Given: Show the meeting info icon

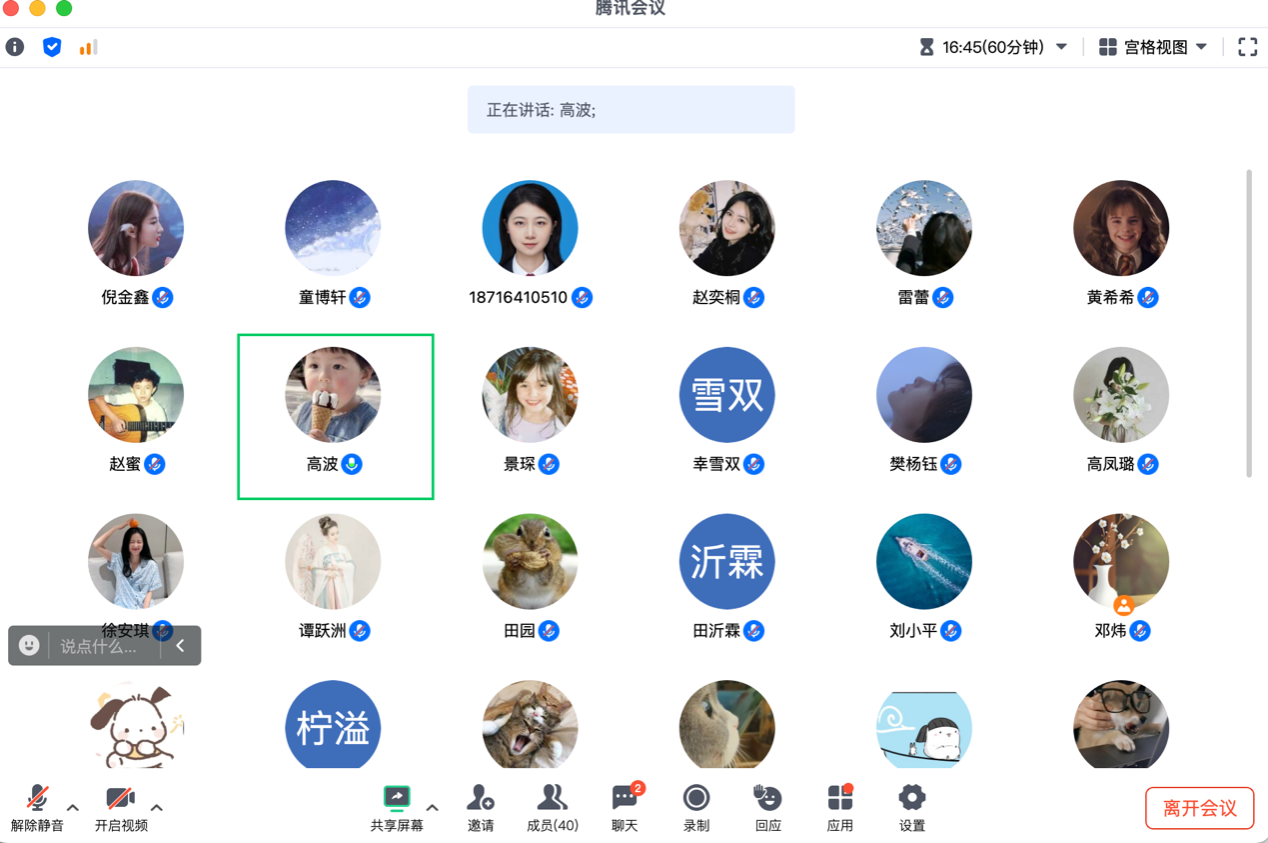Looking at the screenshot, I should coord(15,47).
